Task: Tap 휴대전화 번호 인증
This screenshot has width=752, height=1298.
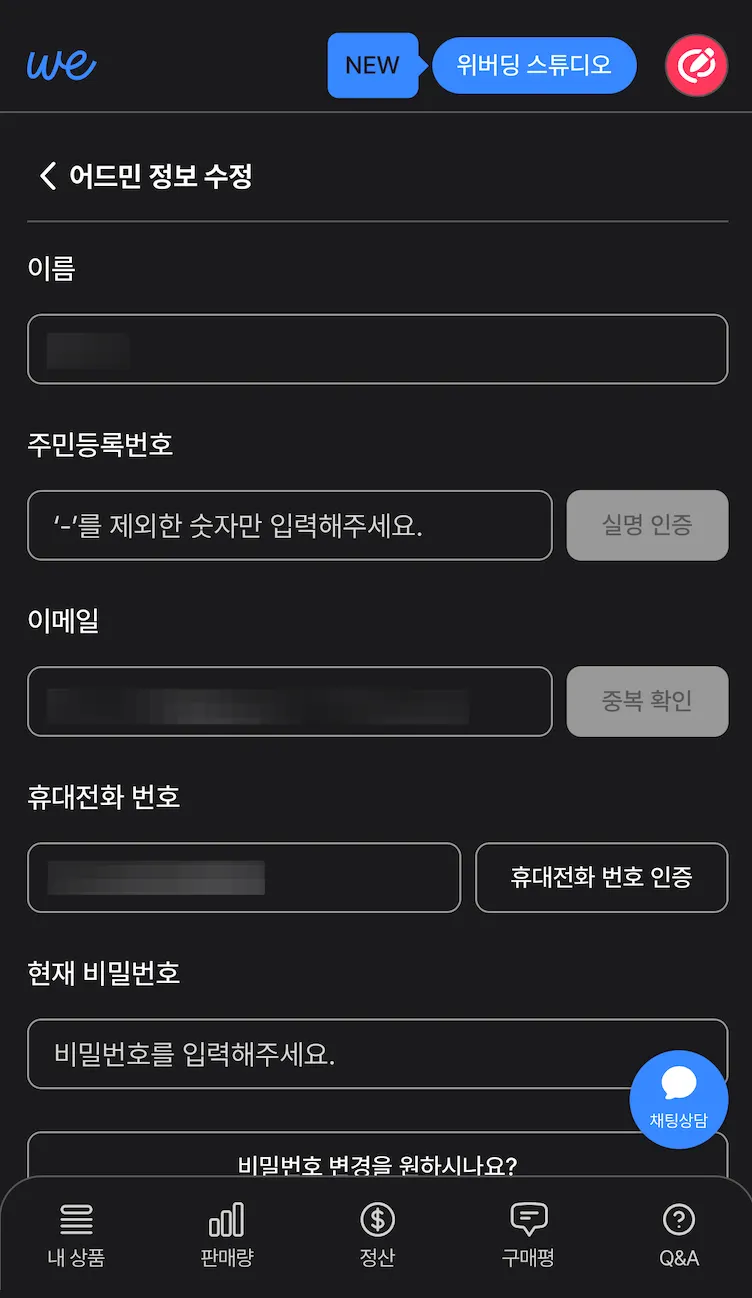Action: pos(601,877)
